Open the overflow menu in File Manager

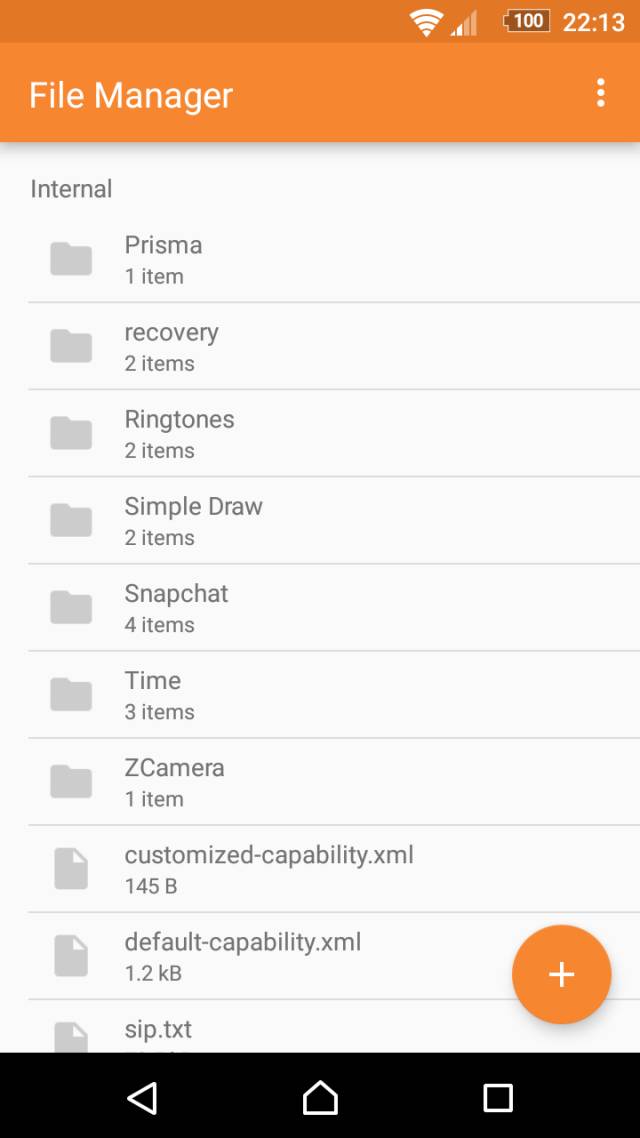point(600,93)
